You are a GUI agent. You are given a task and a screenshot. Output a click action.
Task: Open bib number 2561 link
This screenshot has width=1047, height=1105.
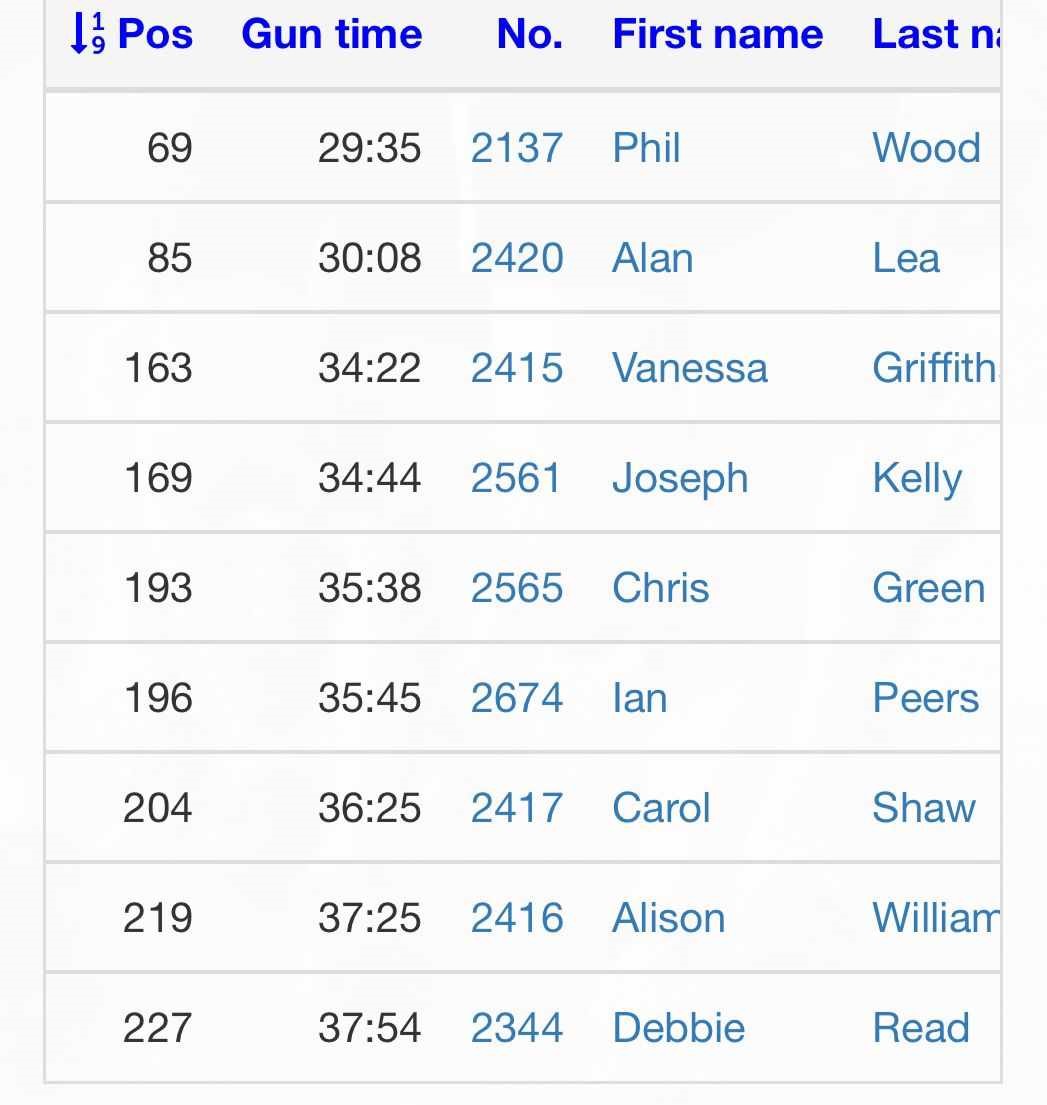[517, 479]
